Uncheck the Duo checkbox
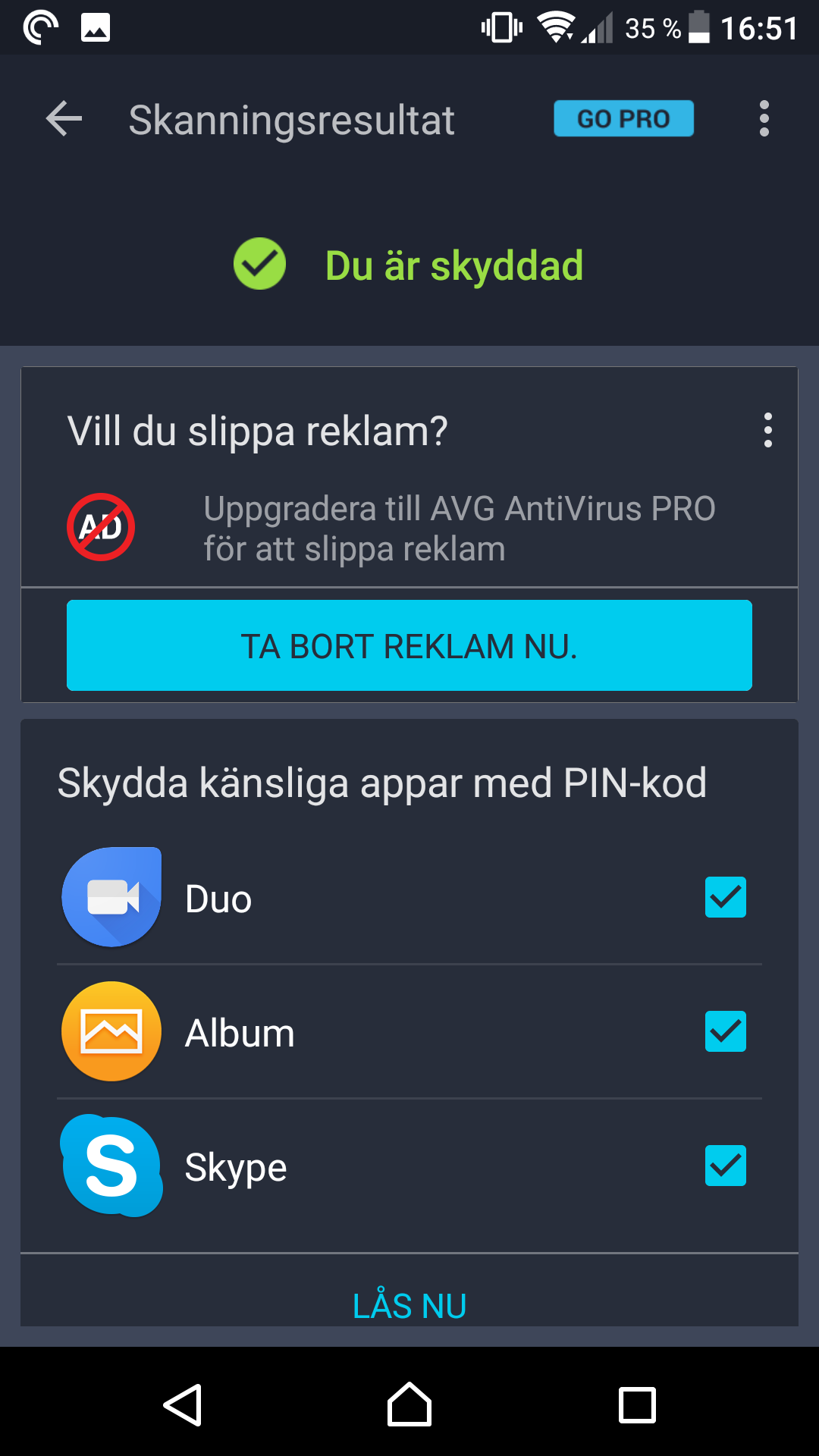Screen dimensions: 819x1456 (x=725, y=898)
